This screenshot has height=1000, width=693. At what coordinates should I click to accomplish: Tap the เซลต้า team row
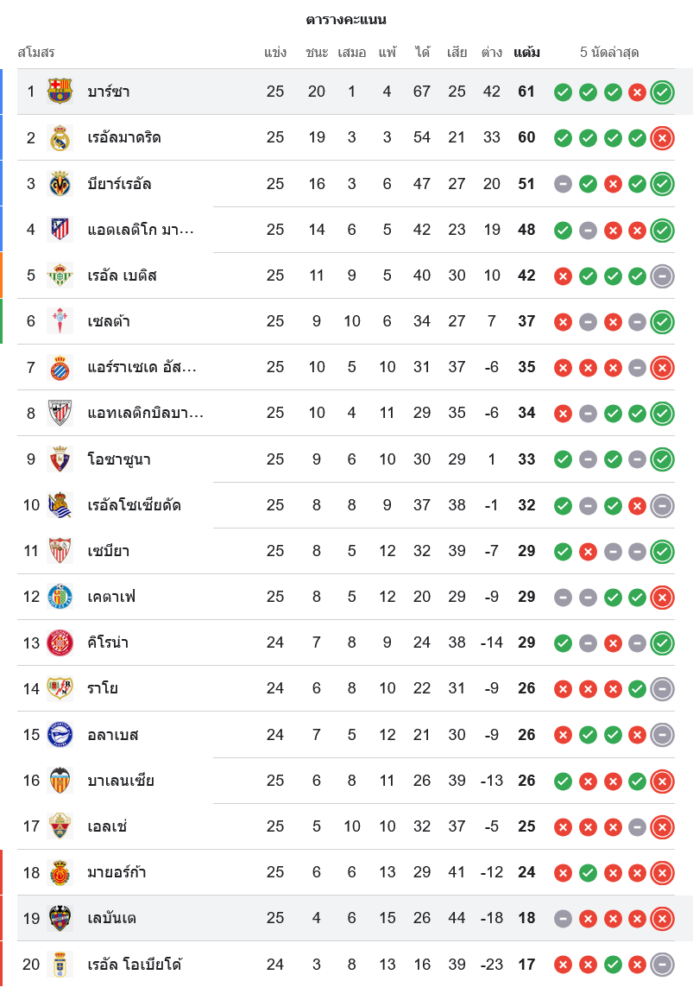tap(109, 321)
